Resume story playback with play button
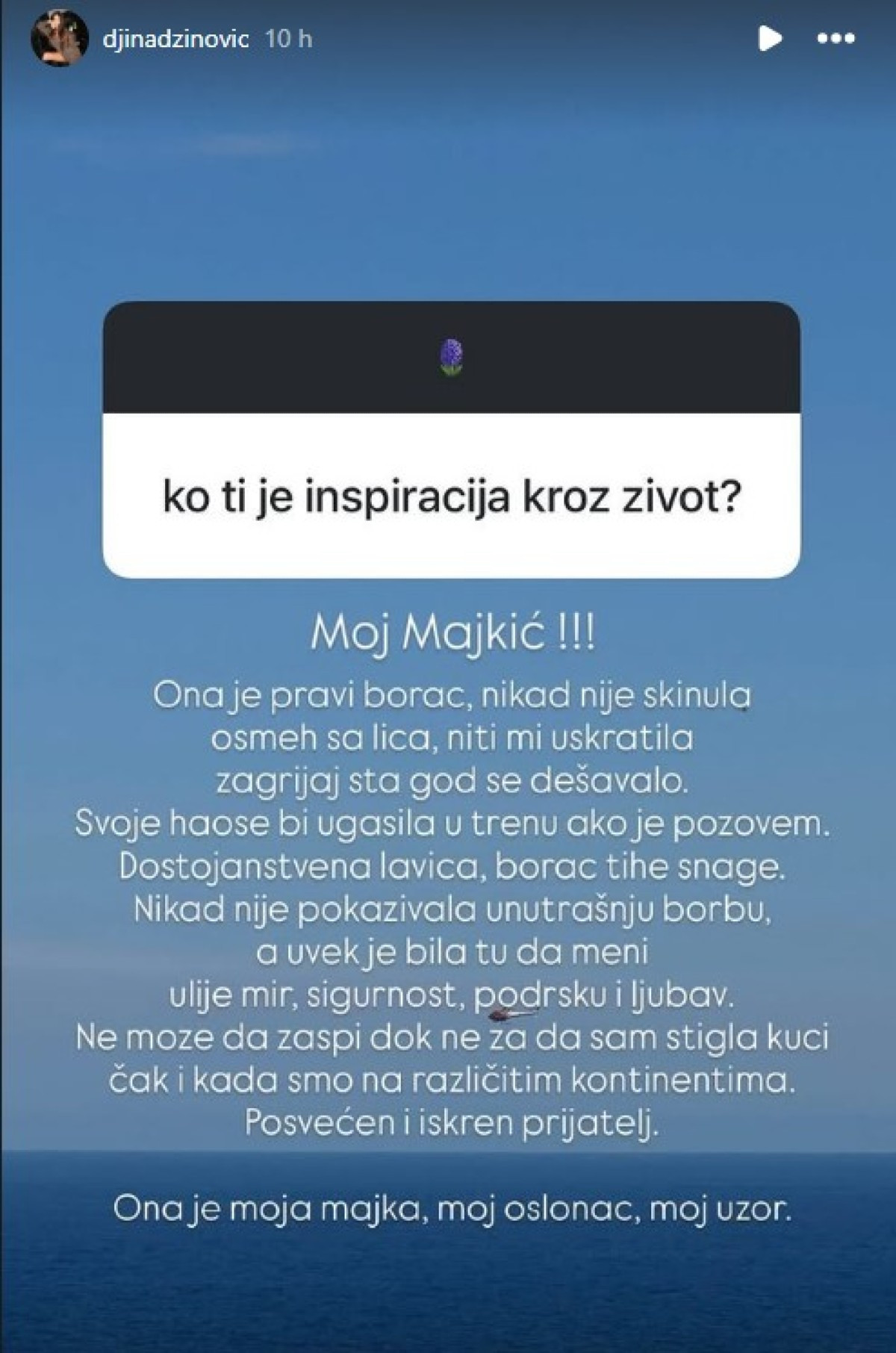This screenshot has height=1353, width=896. pyautogui.click(x=769, y=38)
